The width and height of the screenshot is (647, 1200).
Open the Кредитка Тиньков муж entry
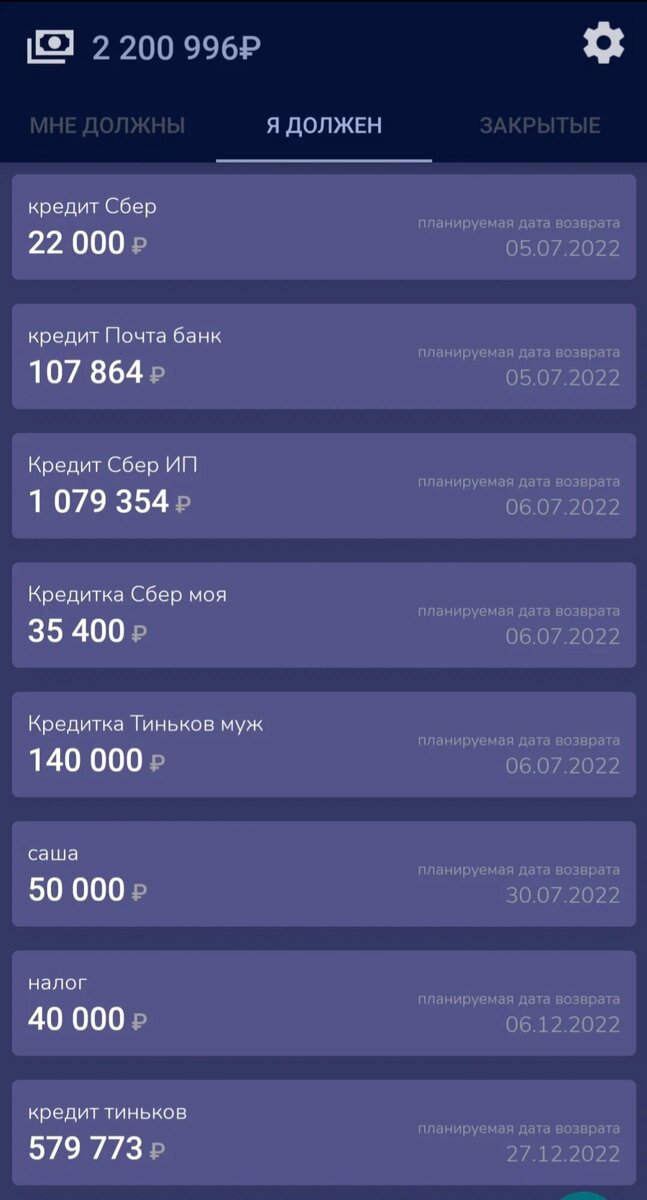coord(324,744)
